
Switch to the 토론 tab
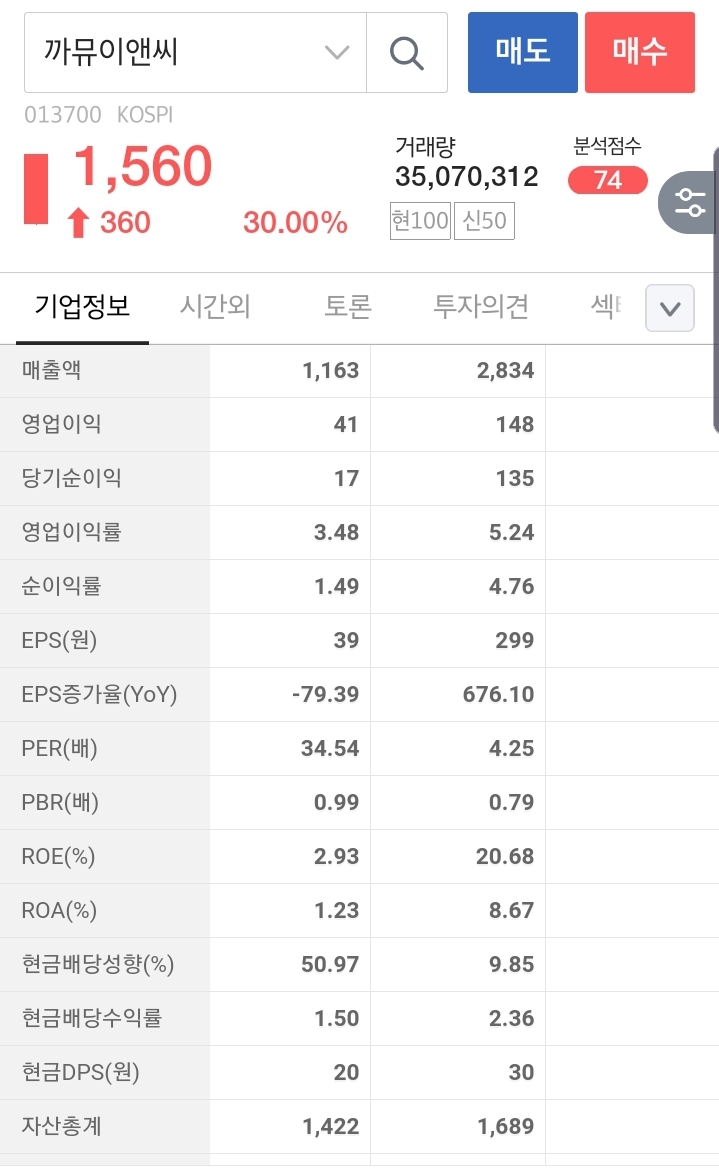[348, 306]
